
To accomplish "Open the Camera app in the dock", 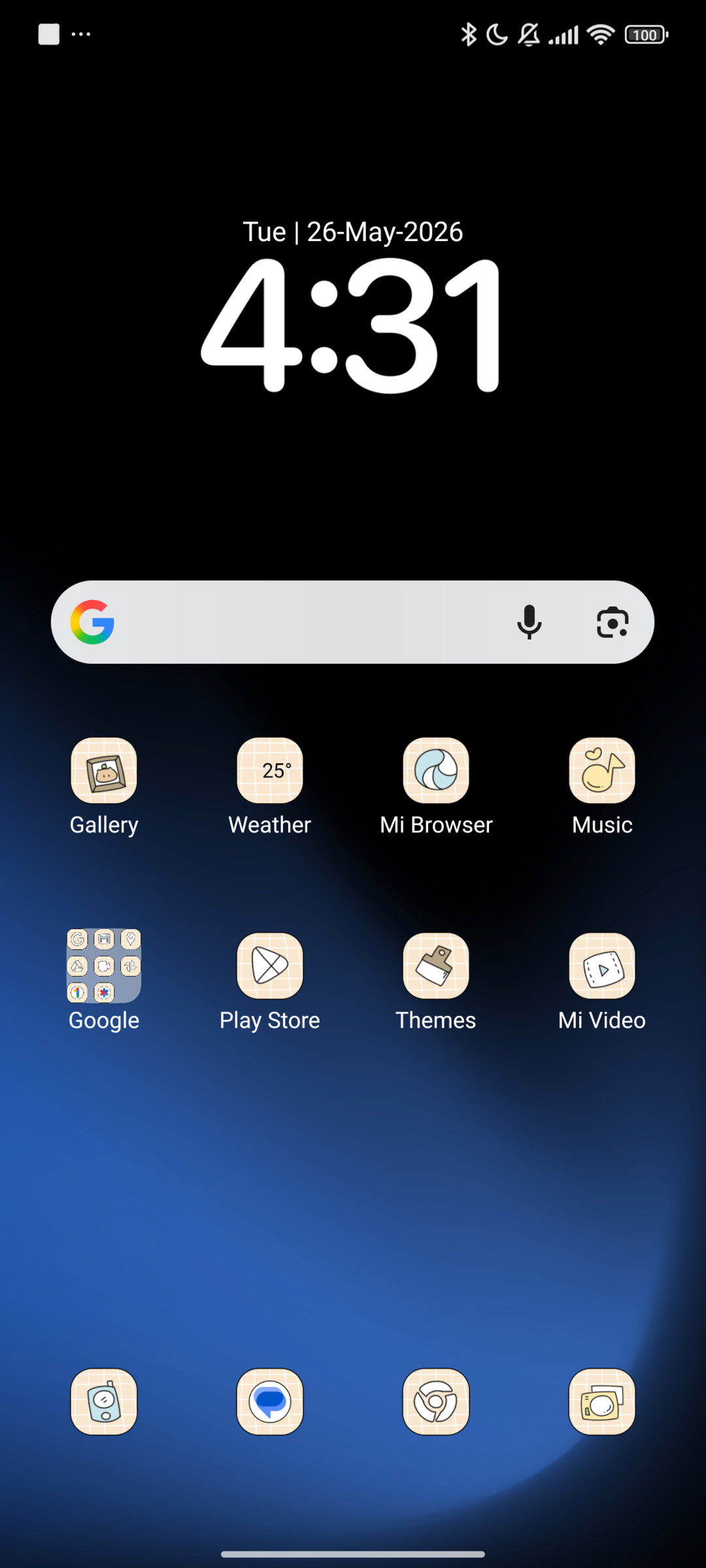I will (602, 1401).
